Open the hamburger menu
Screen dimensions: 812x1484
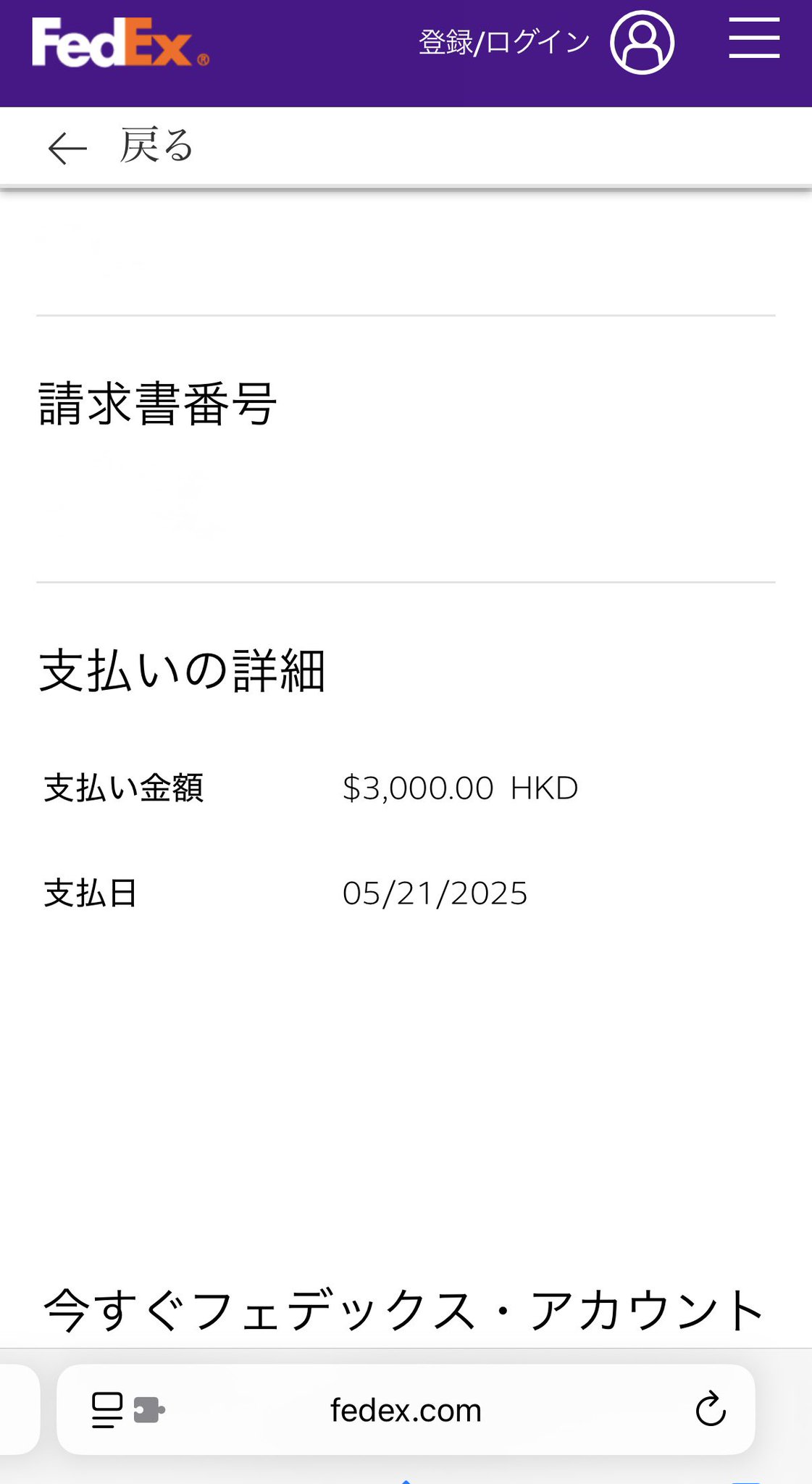tap(754, 38)
